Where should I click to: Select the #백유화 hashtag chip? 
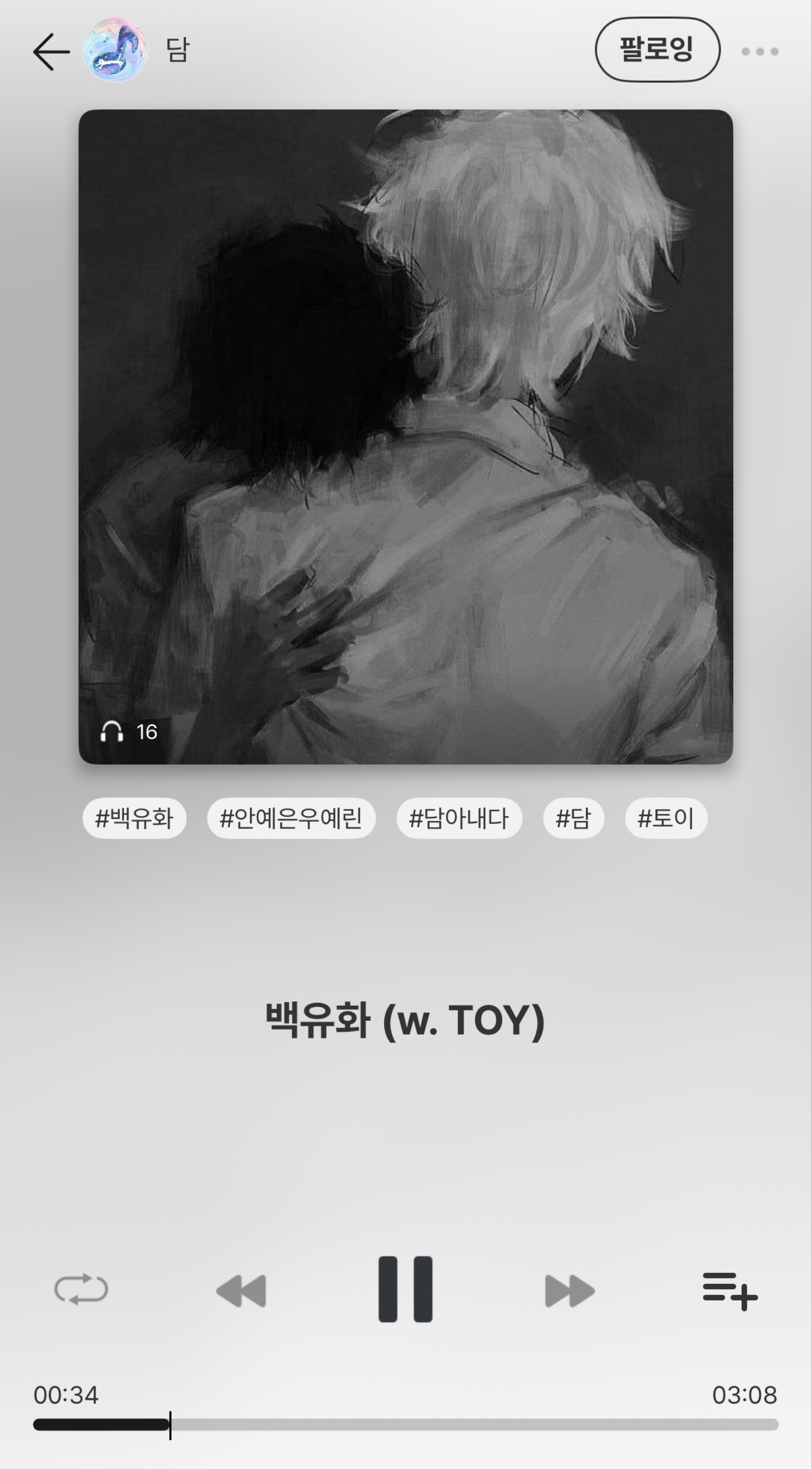coord(134,818)
